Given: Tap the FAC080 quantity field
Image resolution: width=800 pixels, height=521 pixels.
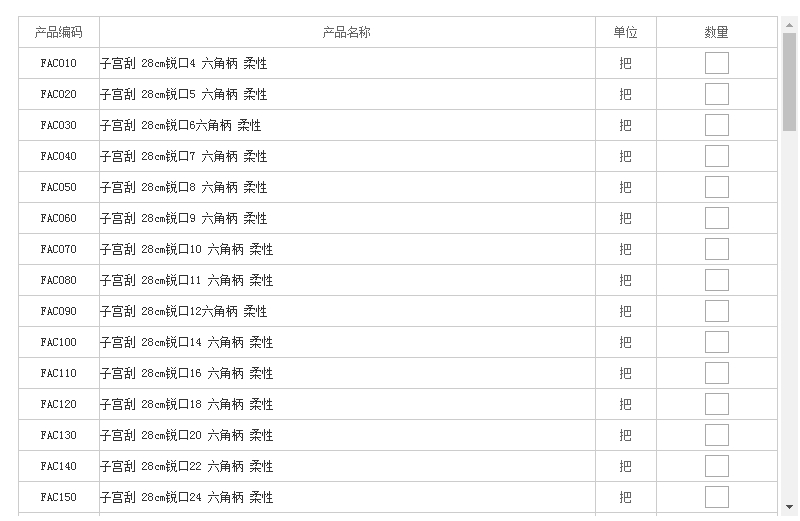Looking at the screenshot, I should (716, 280).
